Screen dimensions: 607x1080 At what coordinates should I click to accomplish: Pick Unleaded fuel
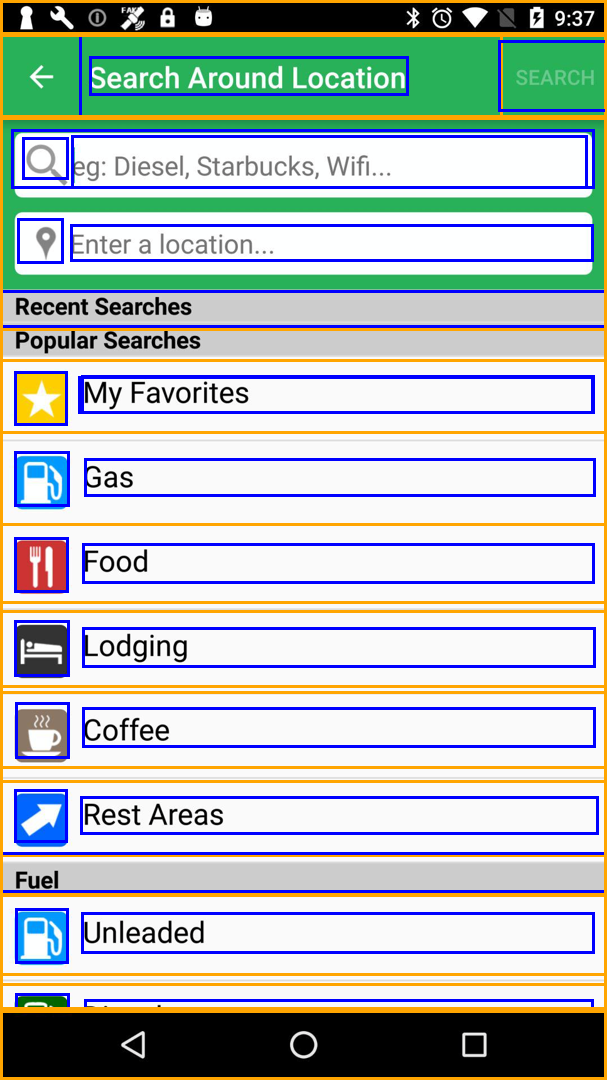(338, 933)
